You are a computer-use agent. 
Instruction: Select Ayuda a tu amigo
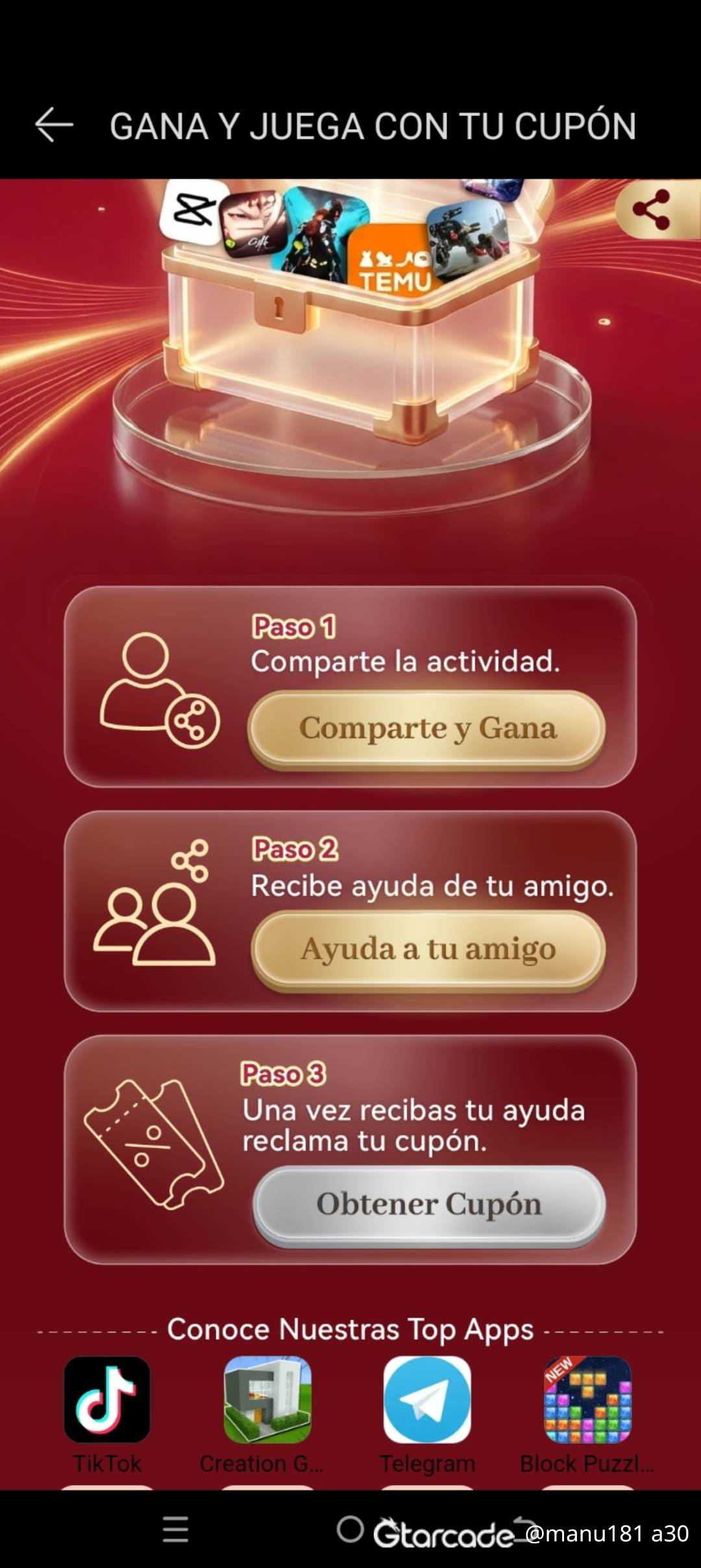coord(428,950)
